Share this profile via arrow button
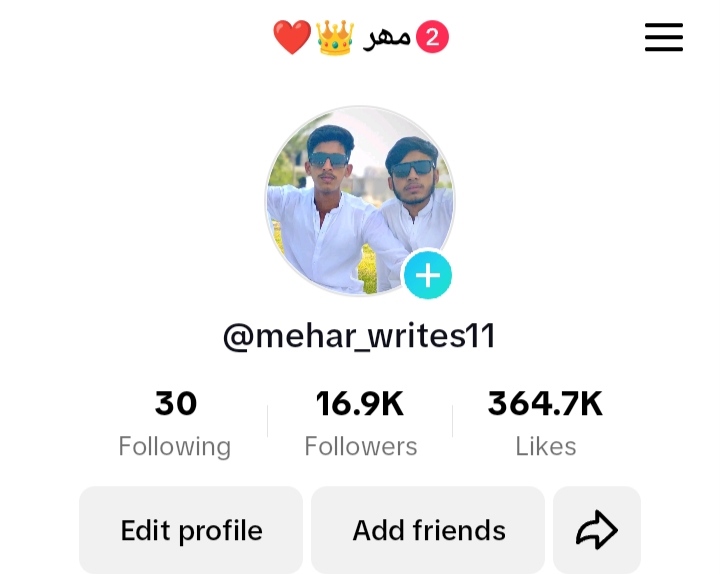The width and height of the screenshot is (720, 574). 597,530
